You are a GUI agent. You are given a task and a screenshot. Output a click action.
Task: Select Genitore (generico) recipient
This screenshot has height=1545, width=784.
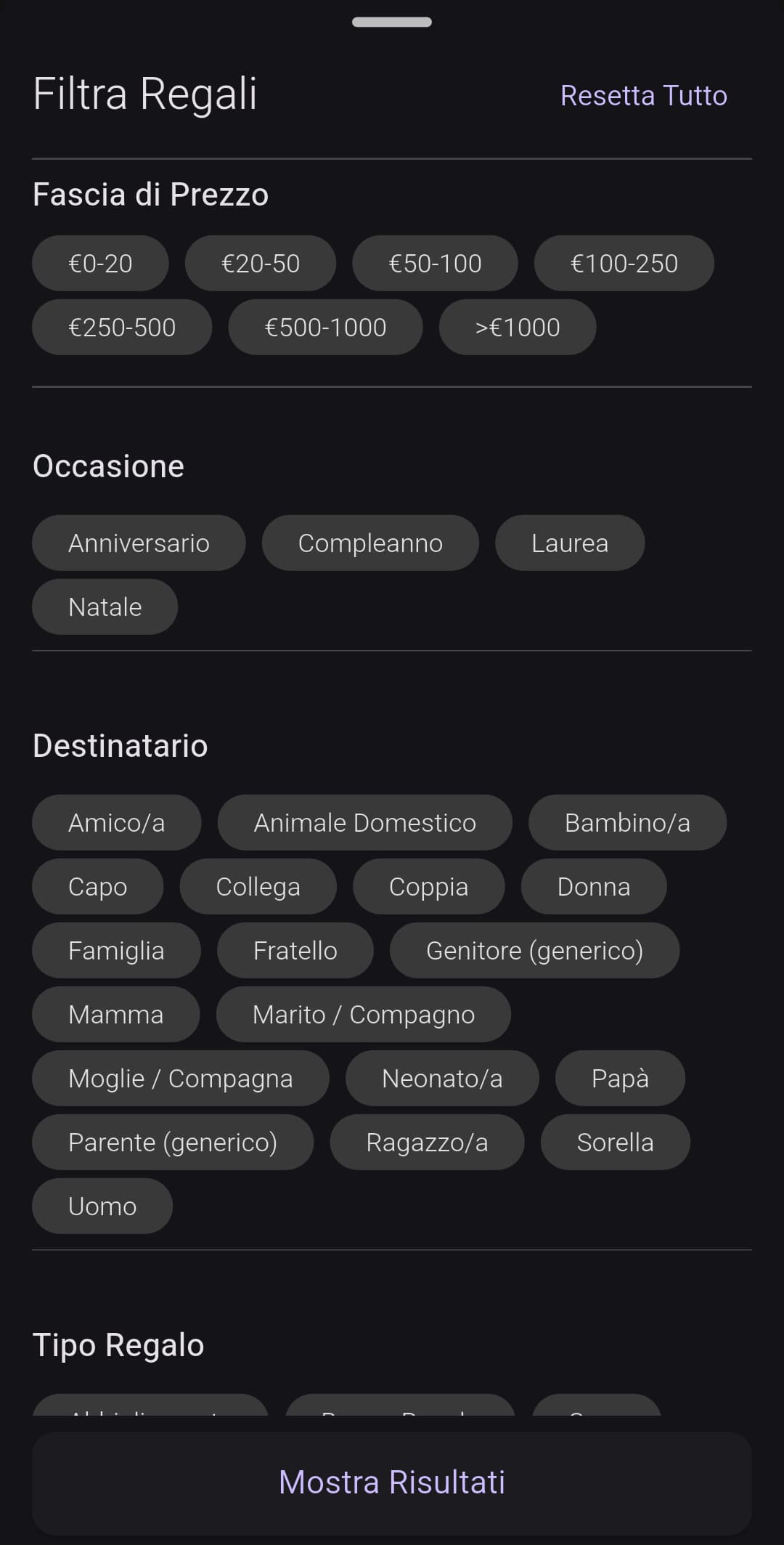coord(534,950)
